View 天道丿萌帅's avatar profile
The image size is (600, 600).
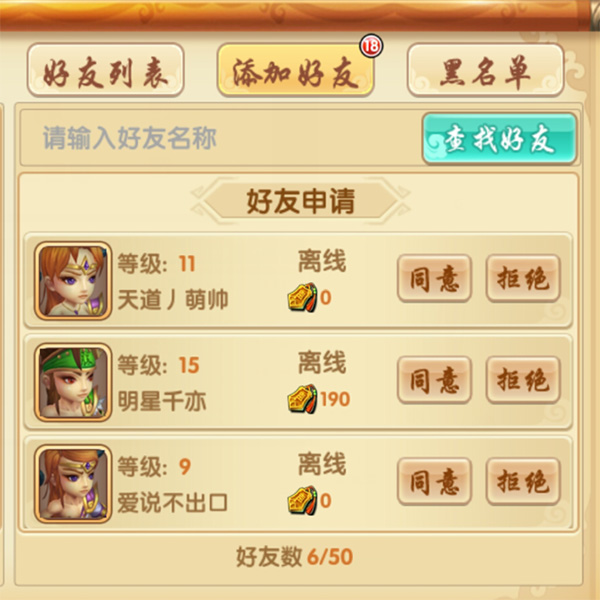[73, 280]
